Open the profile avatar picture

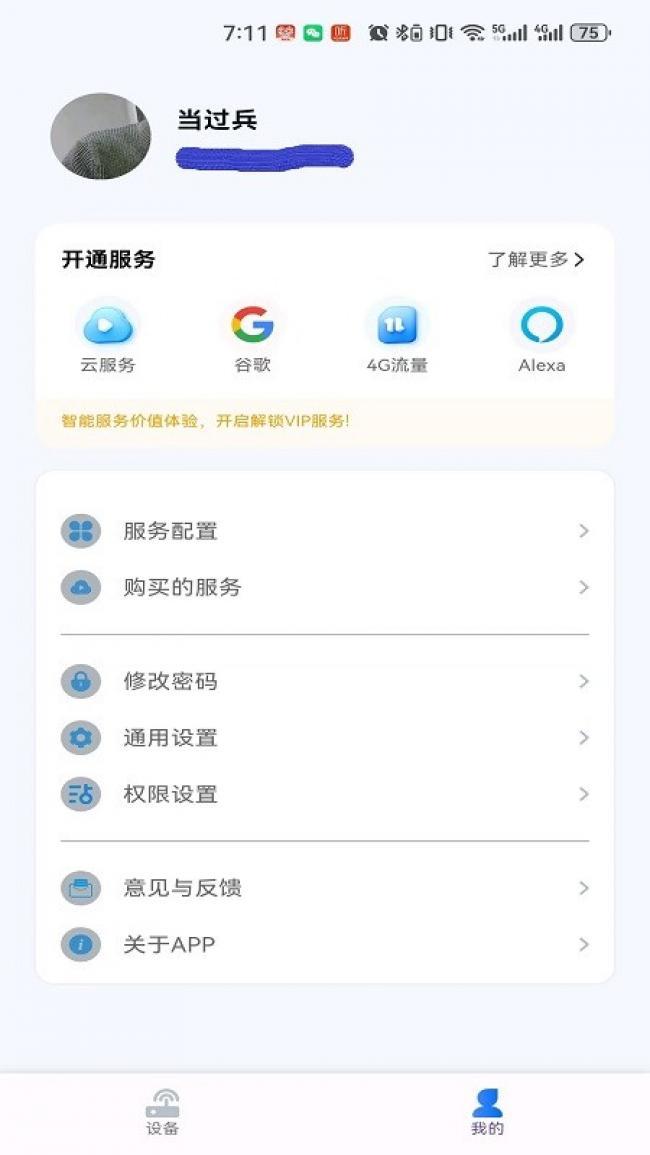coord(101,136)
